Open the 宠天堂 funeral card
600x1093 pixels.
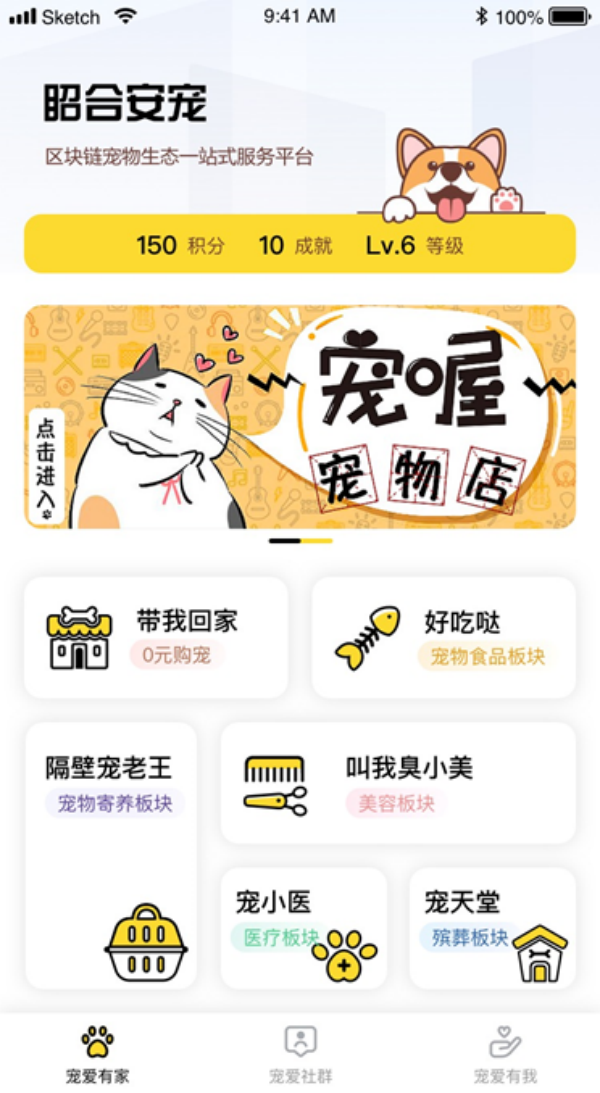492,928
